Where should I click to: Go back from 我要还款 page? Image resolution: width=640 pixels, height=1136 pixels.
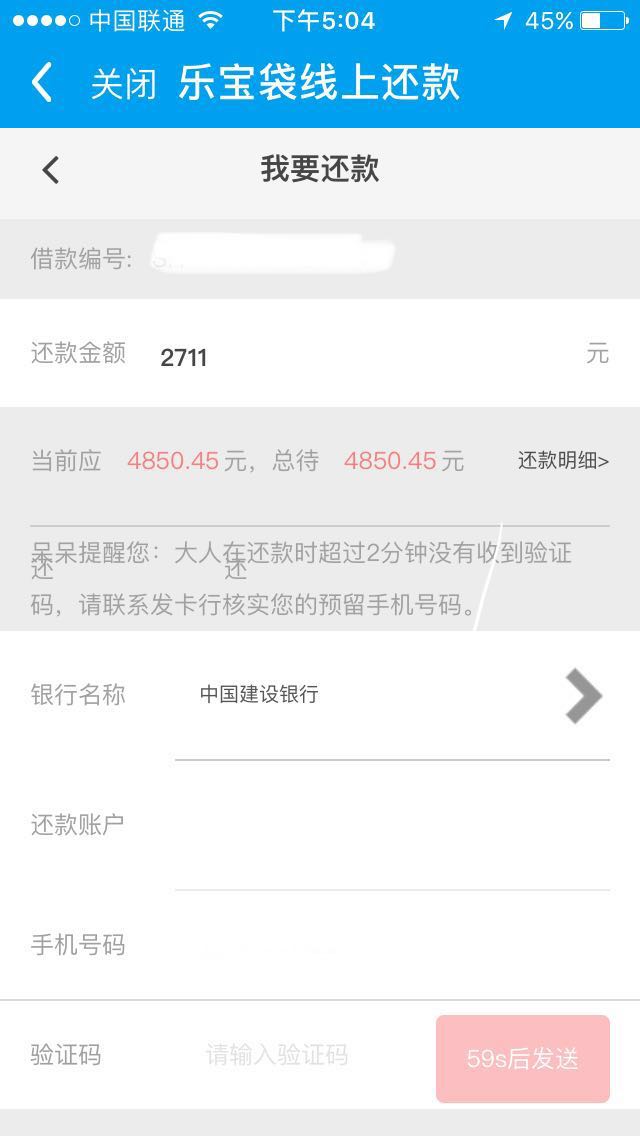51,170
